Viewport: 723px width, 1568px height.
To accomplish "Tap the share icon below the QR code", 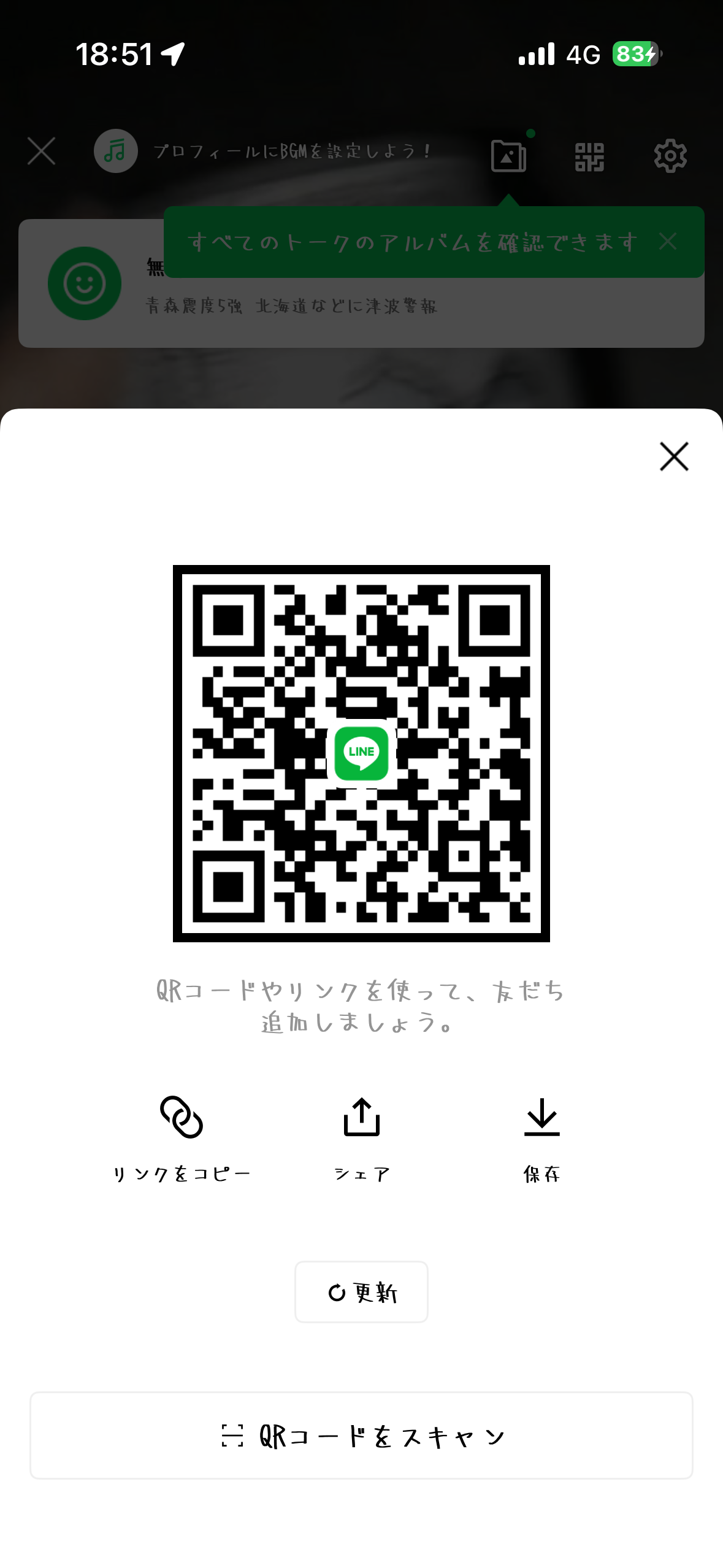I will point(361,1116).
